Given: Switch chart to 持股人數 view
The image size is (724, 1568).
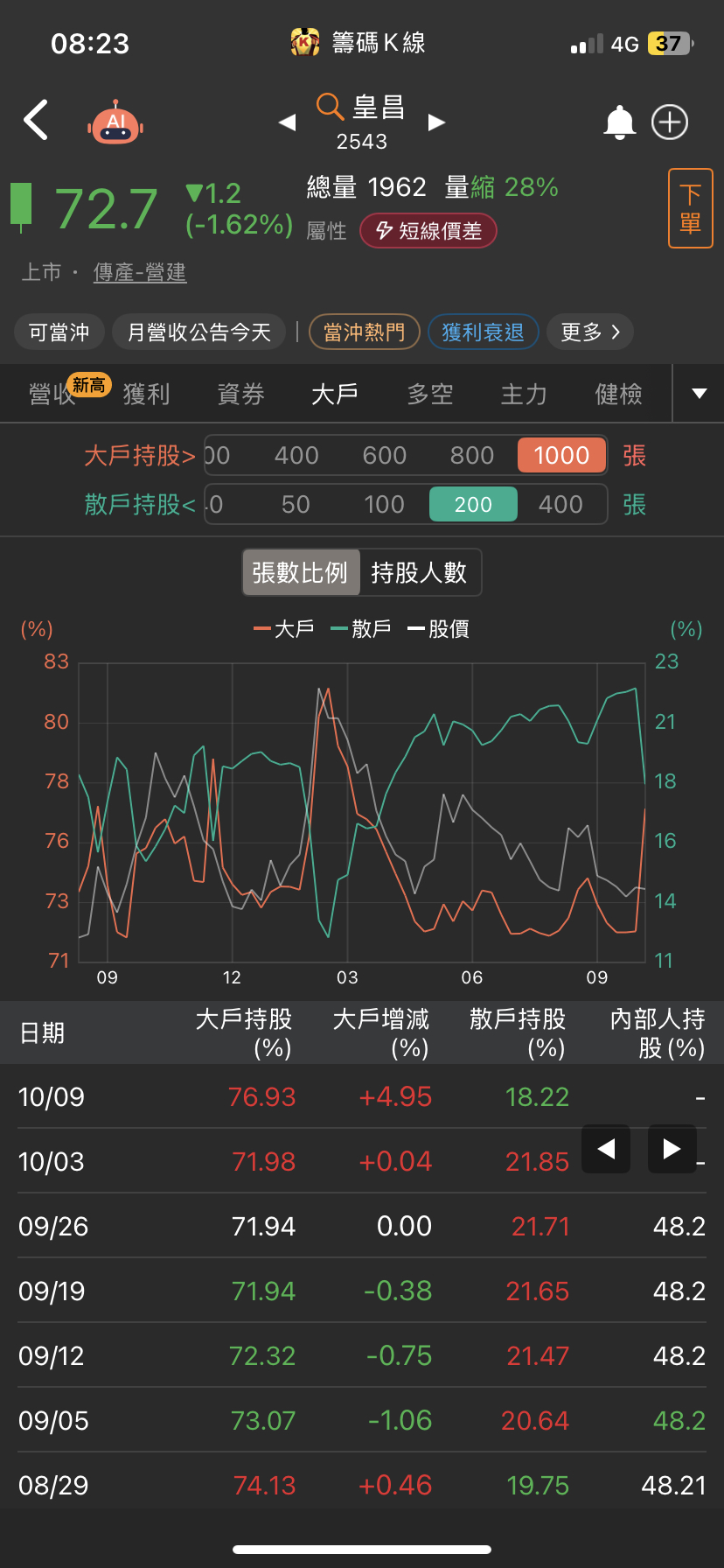Looking at the screenshot, I should (419, 573).
